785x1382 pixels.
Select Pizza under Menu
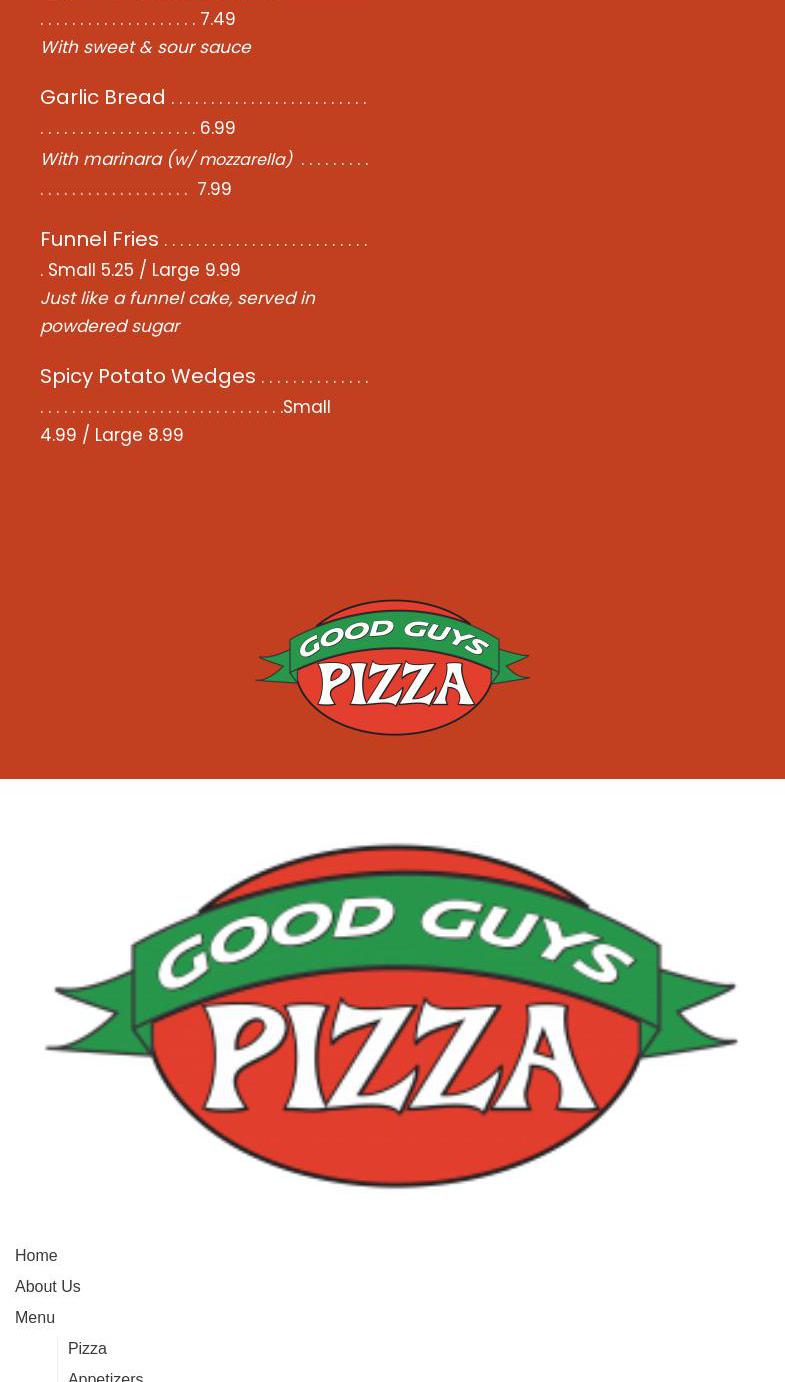click(87, 1348)
